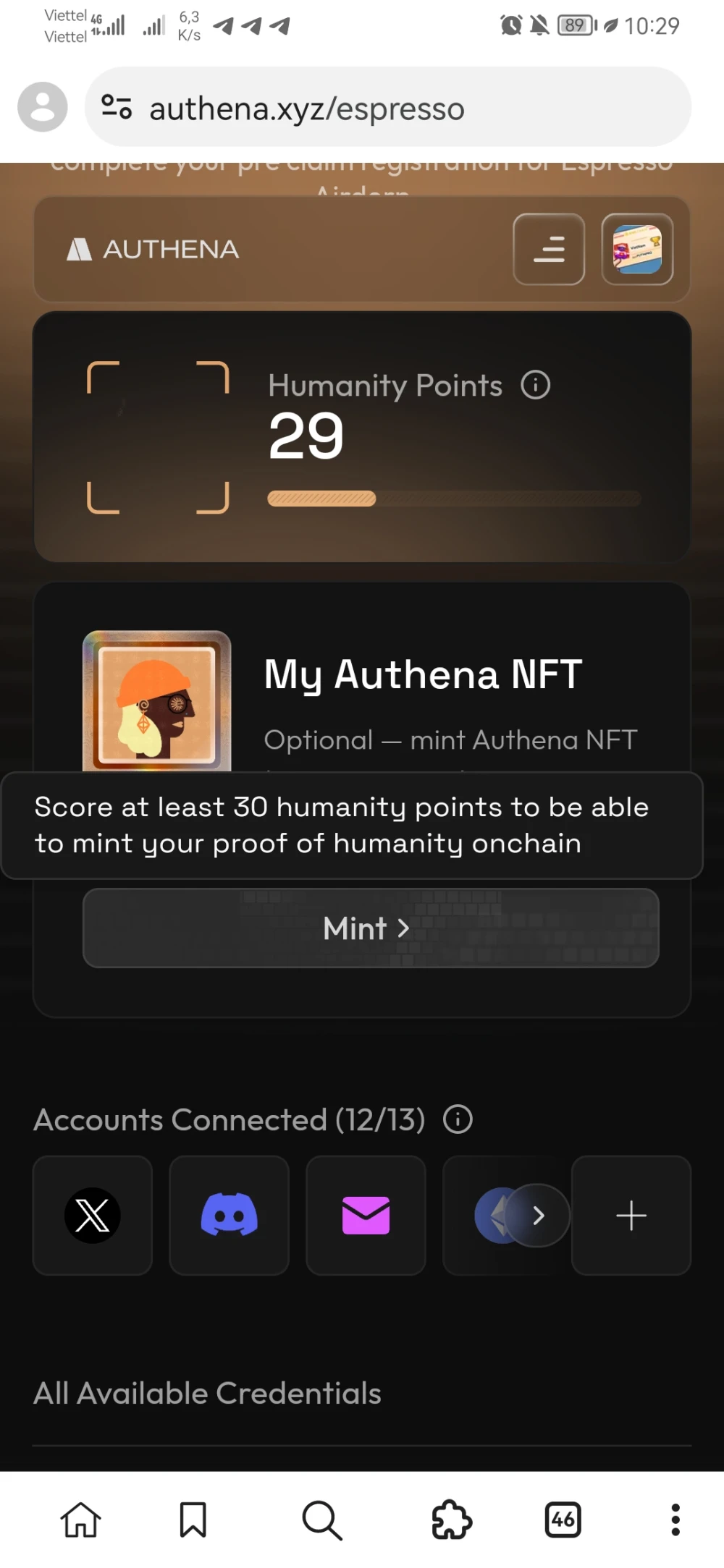Open the connected email account

[366, 1215]
